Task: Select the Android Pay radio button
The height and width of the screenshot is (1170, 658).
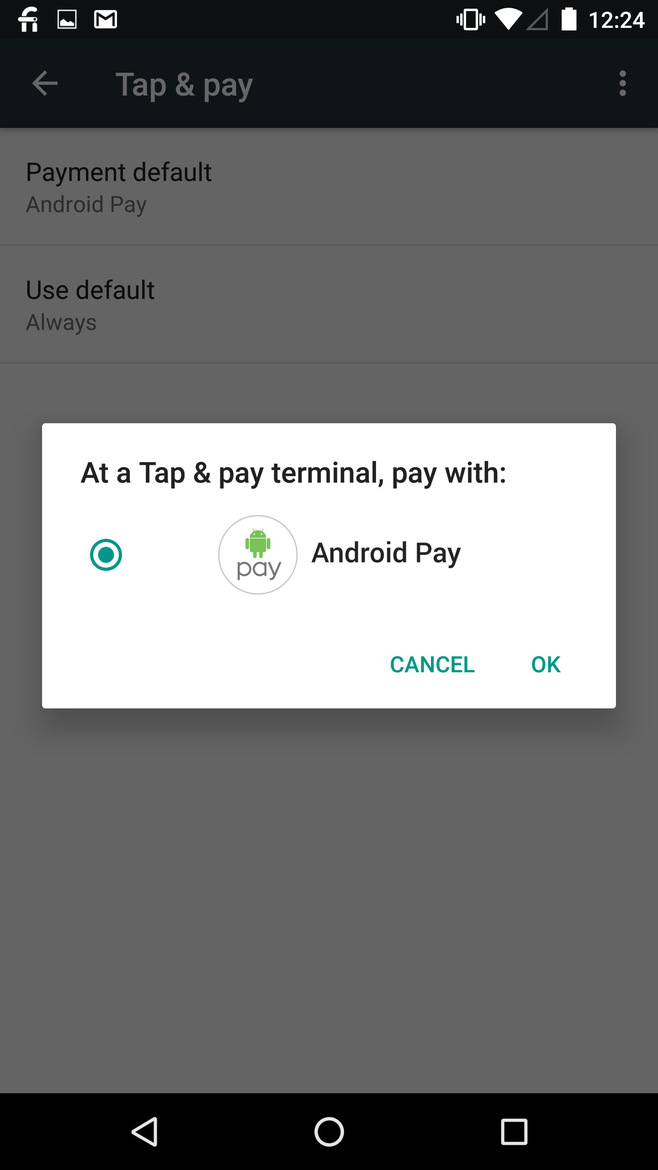Action: point(106,555)
